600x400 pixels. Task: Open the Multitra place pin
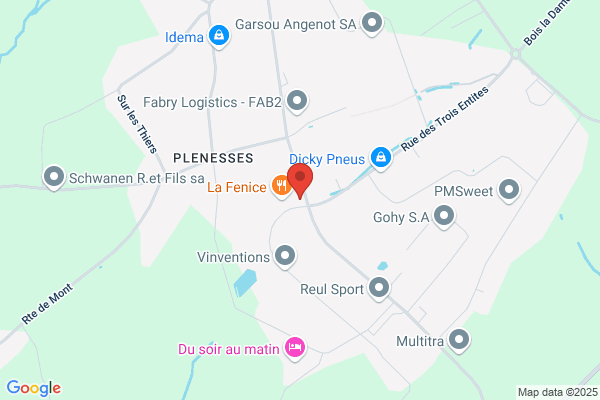point(459,340)
